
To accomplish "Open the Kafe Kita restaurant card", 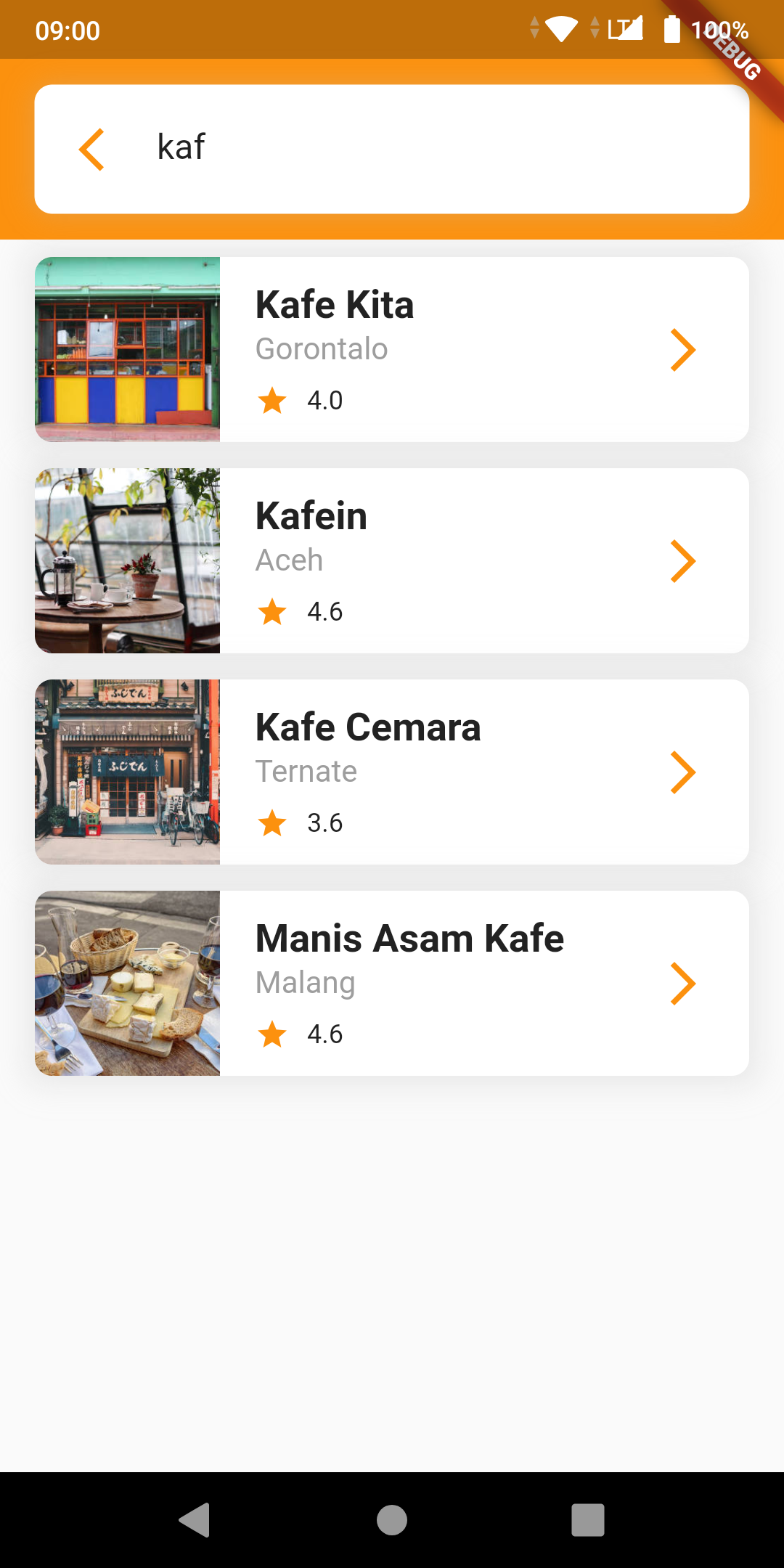I will [392, 349].
